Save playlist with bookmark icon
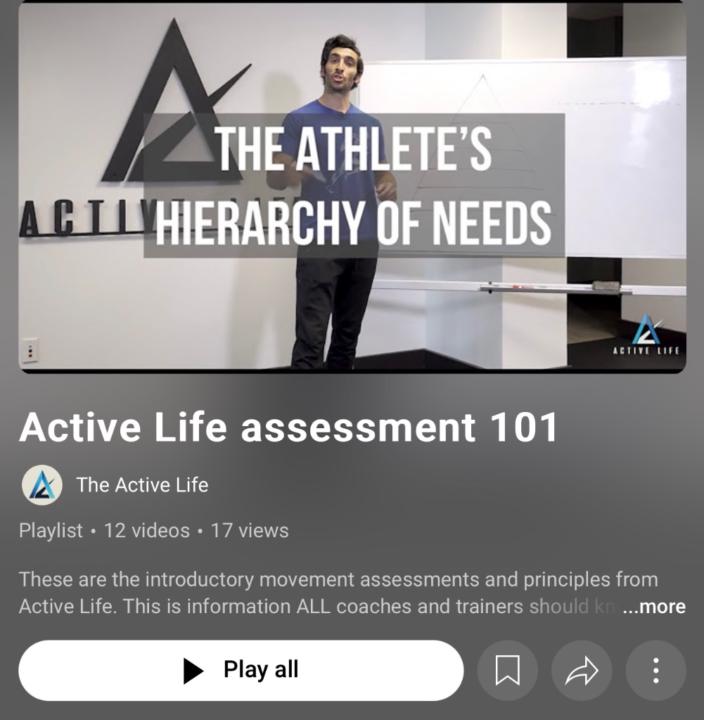This screenshot has height=720, width=704. 507,671
